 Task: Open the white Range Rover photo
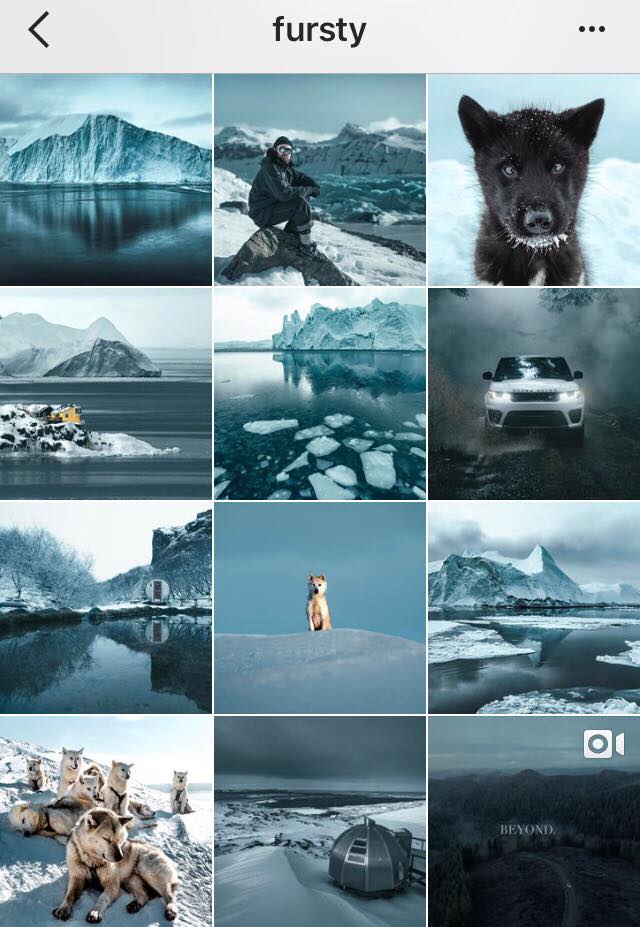tap(534, 393)
